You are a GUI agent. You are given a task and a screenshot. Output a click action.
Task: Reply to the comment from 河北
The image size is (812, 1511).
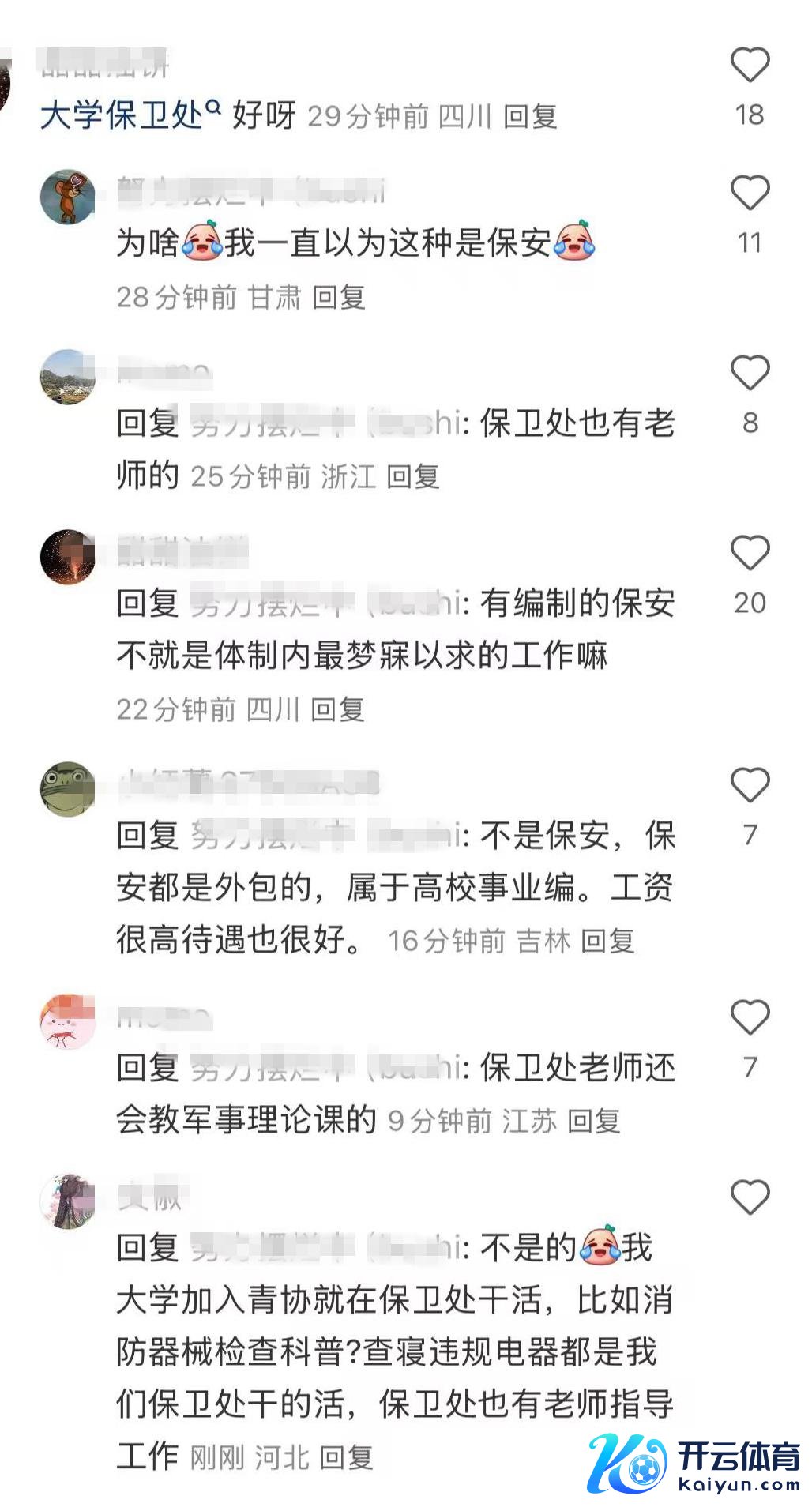[346, 1457]
